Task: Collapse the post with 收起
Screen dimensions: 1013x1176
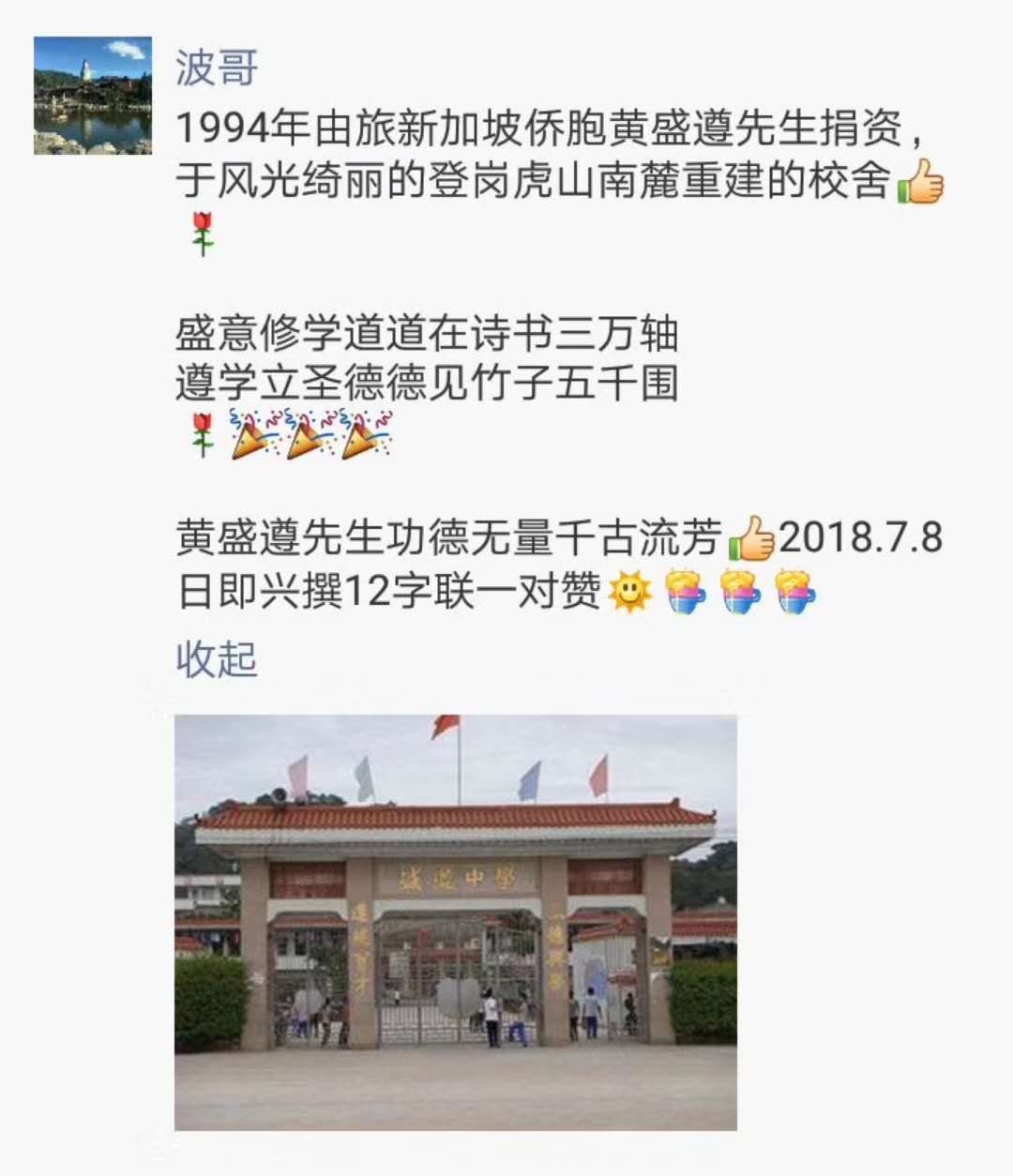Action: (217, 658)
